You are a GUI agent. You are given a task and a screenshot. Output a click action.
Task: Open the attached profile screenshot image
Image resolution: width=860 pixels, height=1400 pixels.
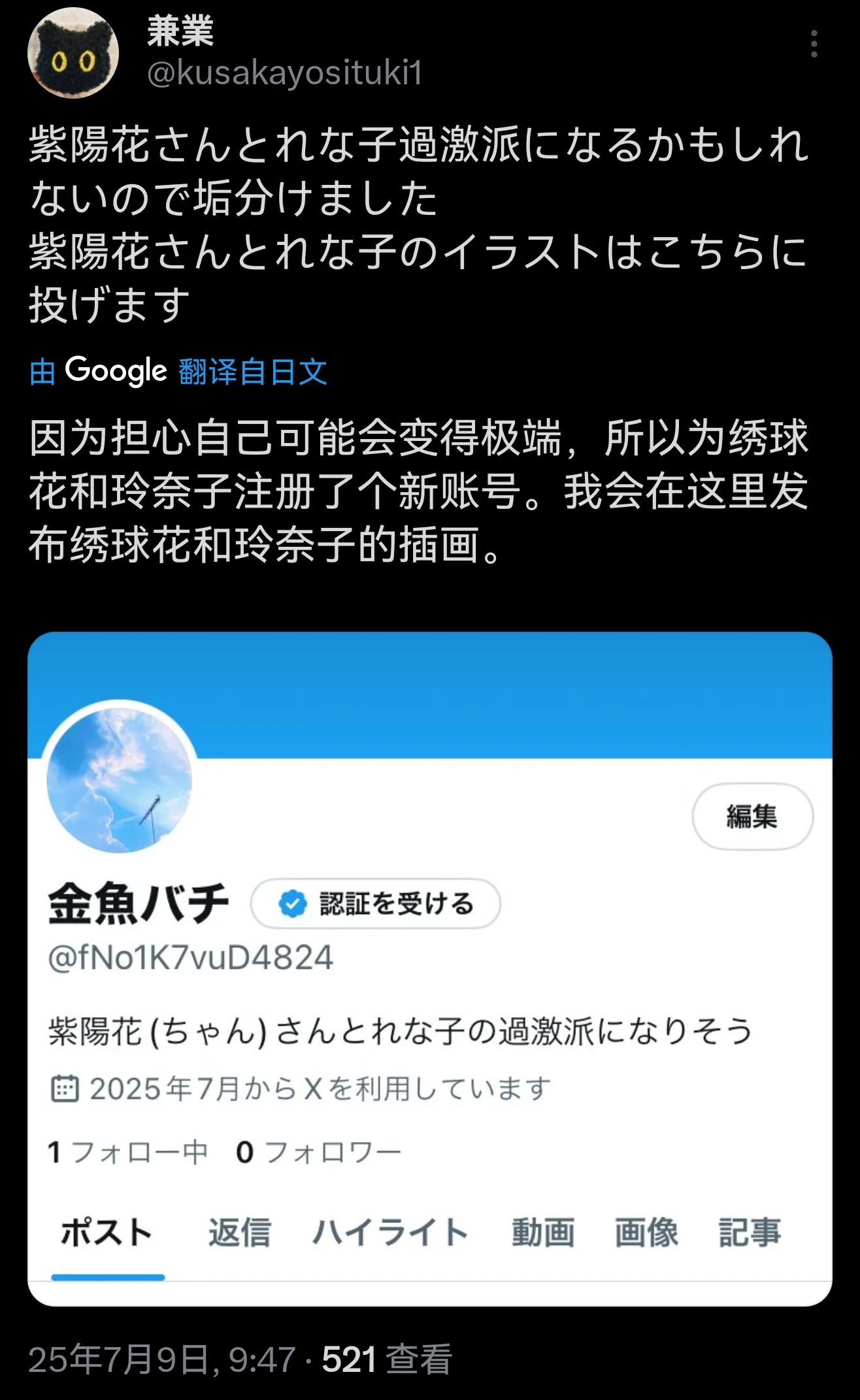pos(429,968)
